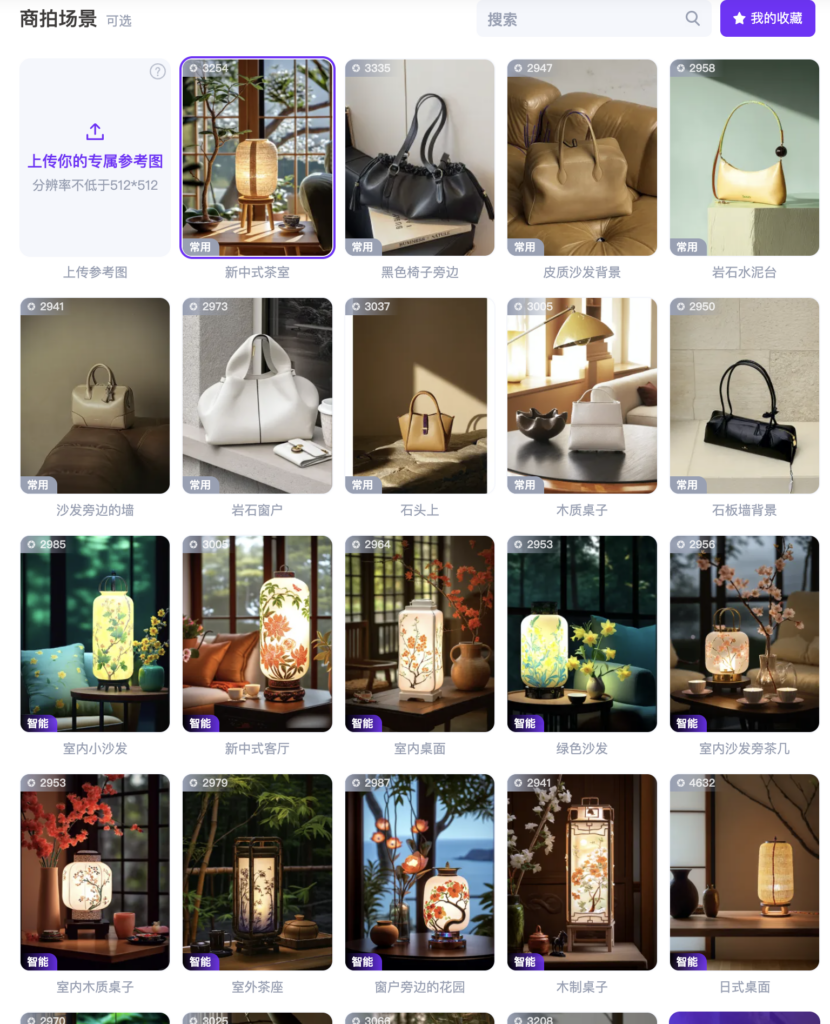Pick the 石头上 scene

(419, 395)
